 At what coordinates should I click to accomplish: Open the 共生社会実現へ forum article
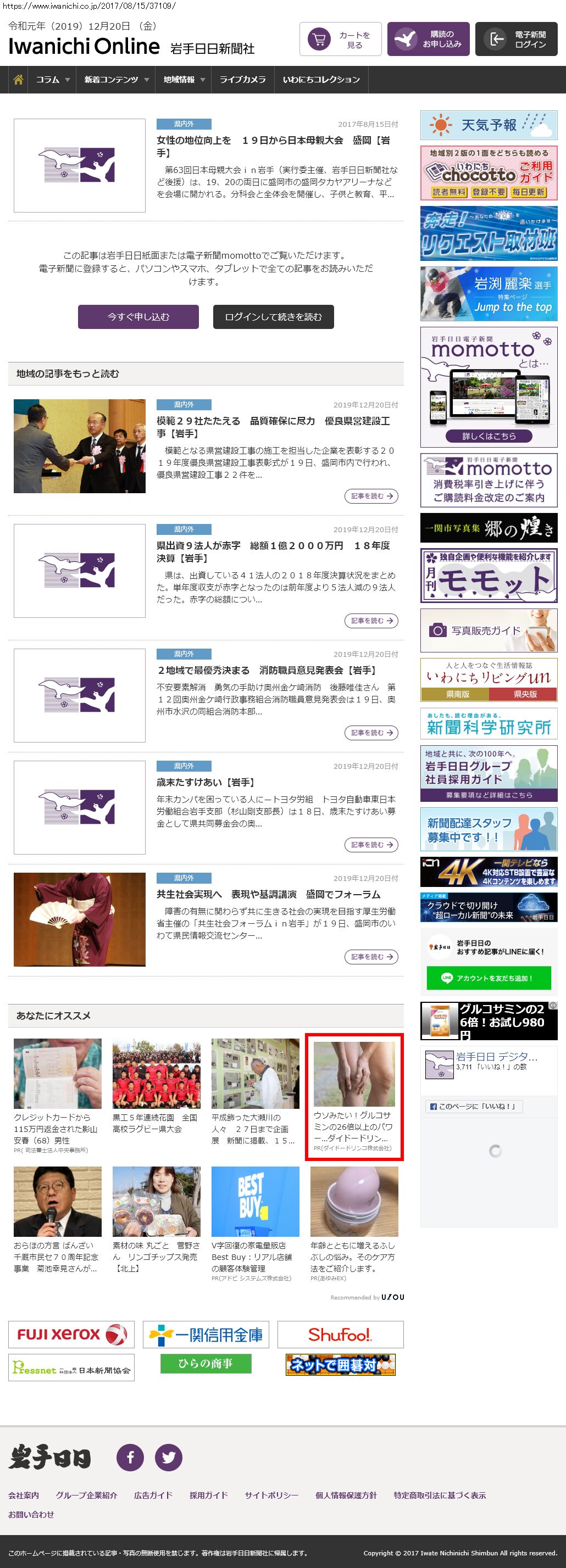(268, 894)
